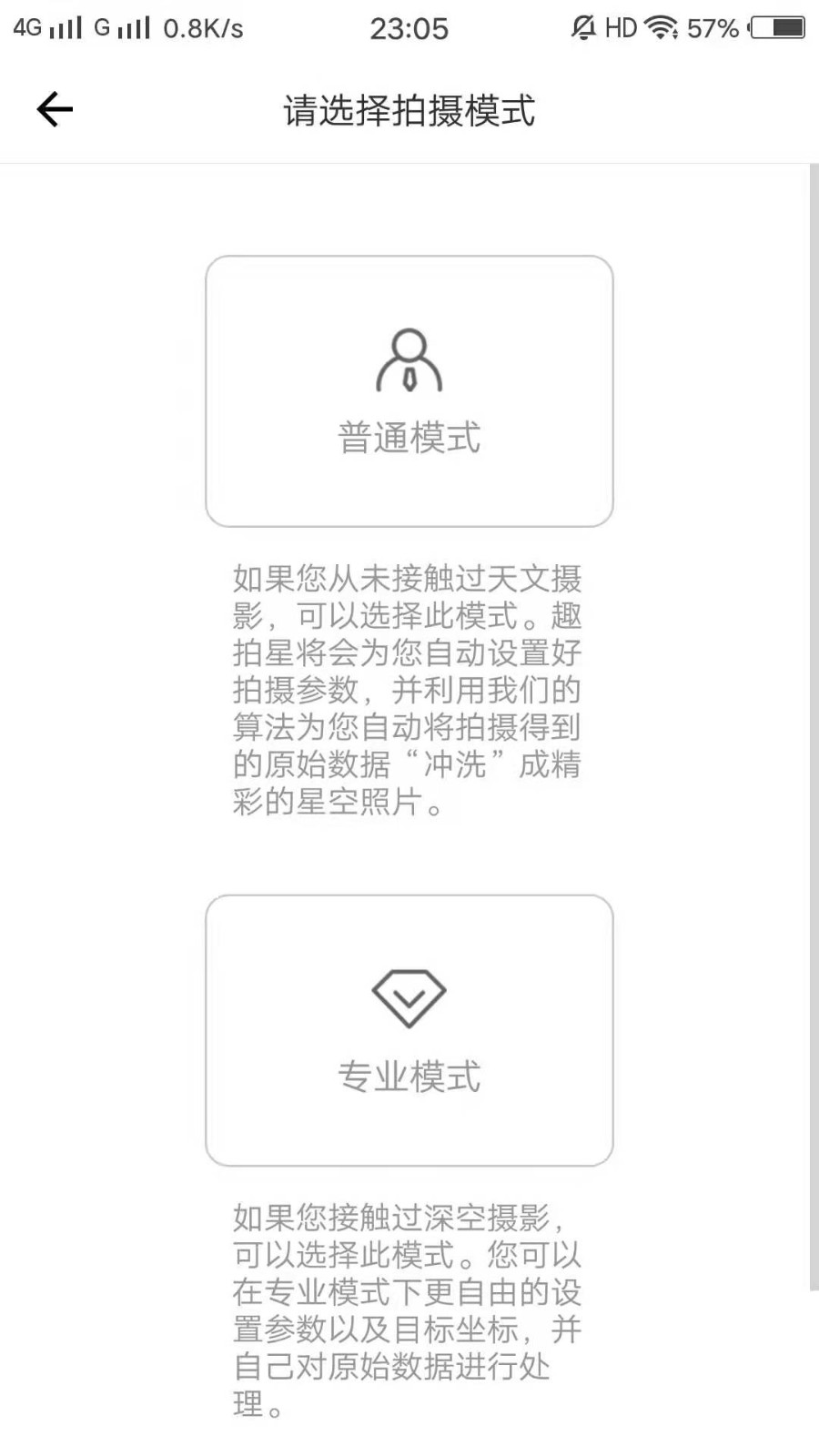The height and width of the screenshot is (1456, 819).
Task: Tap the header bar area
Action: tap(409, 109)
